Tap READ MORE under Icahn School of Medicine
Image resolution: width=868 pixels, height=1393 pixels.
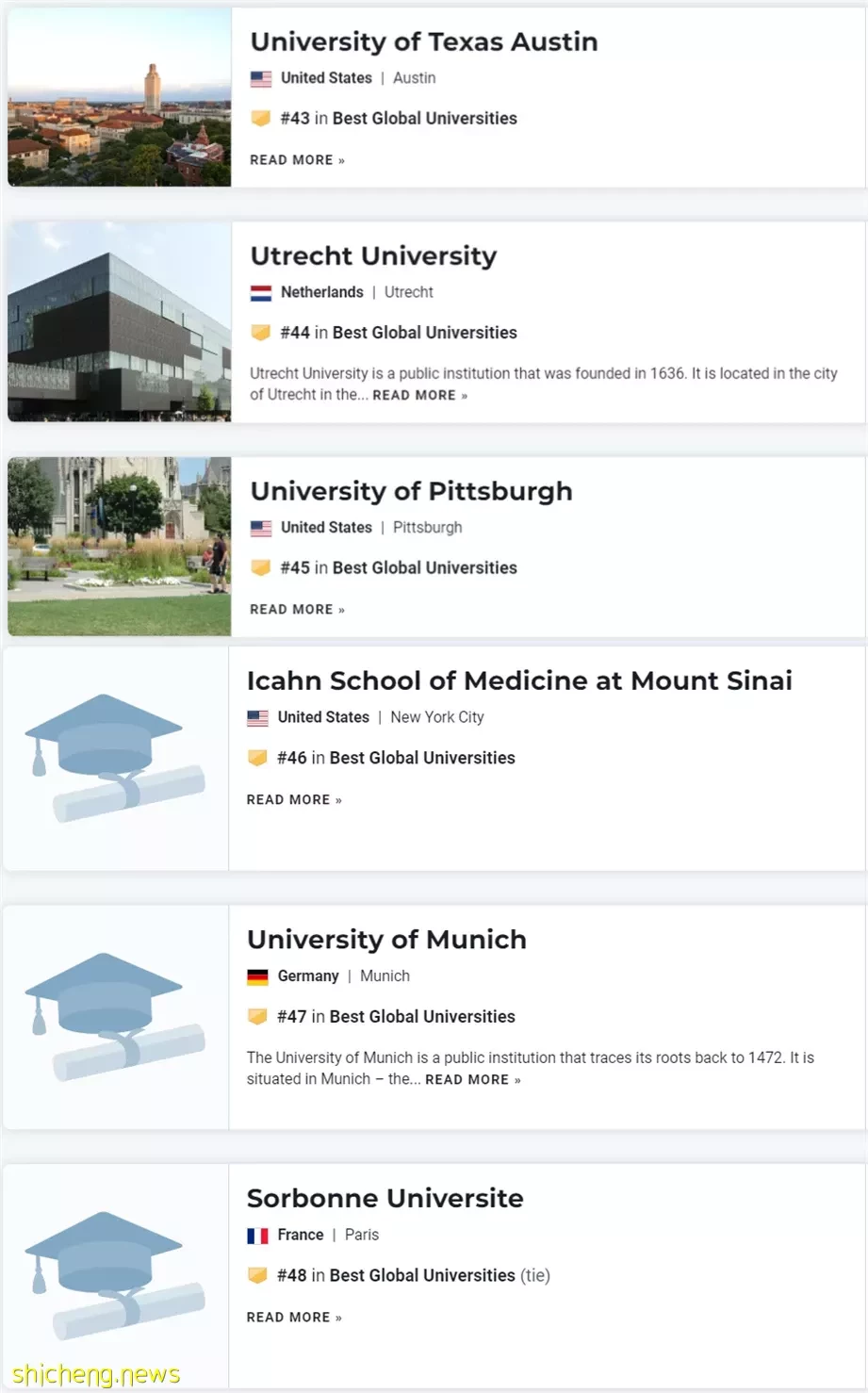[294, 799]
